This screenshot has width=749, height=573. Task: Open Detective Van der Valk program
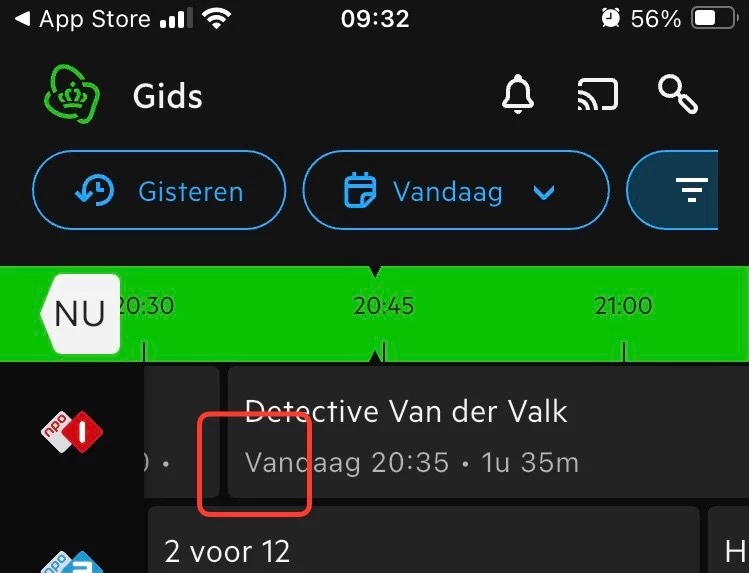click(480, 431)
